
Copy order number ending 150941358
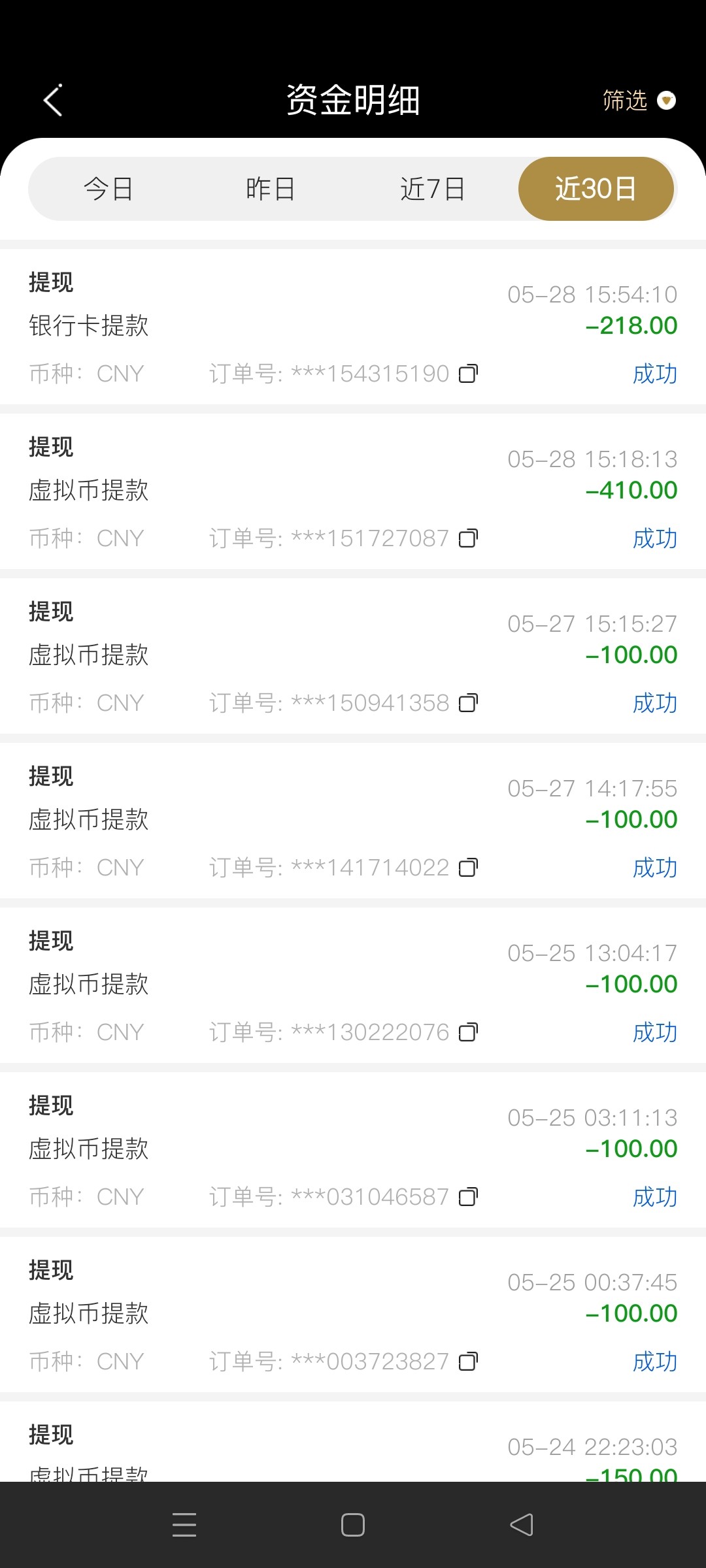[x=468, y=703]
